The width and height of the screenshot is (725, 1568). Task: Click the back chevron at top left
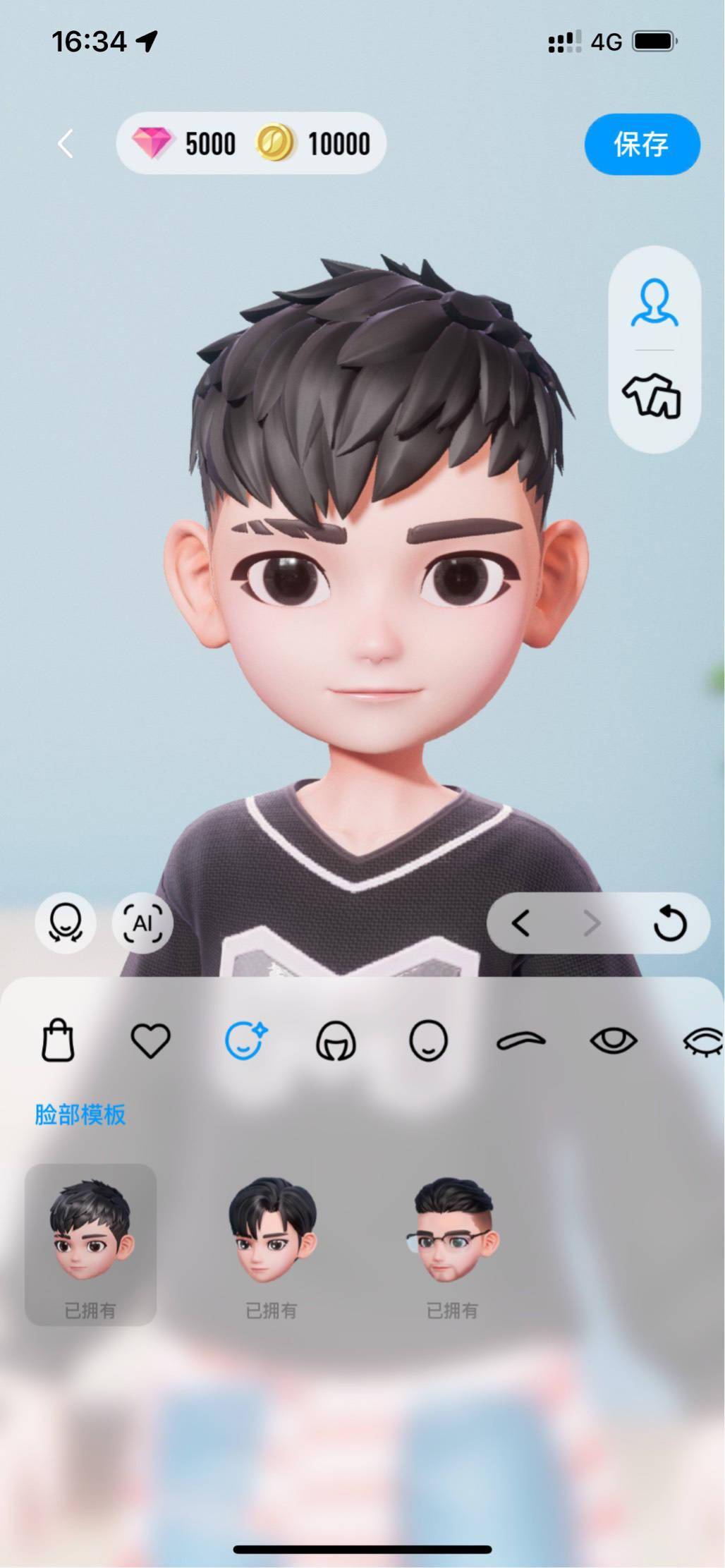point(66,145)
